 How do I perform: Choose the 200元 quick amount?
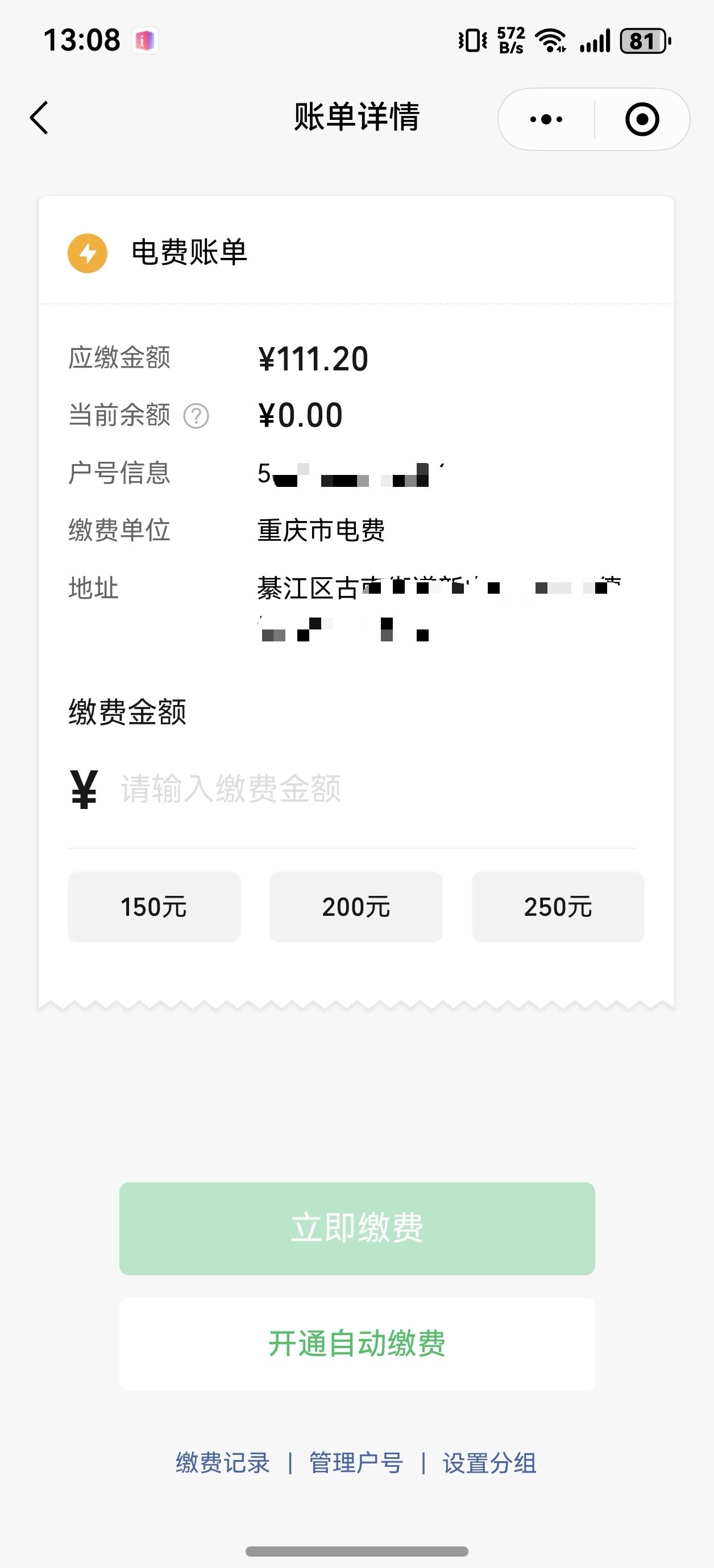tap(356, 907)
